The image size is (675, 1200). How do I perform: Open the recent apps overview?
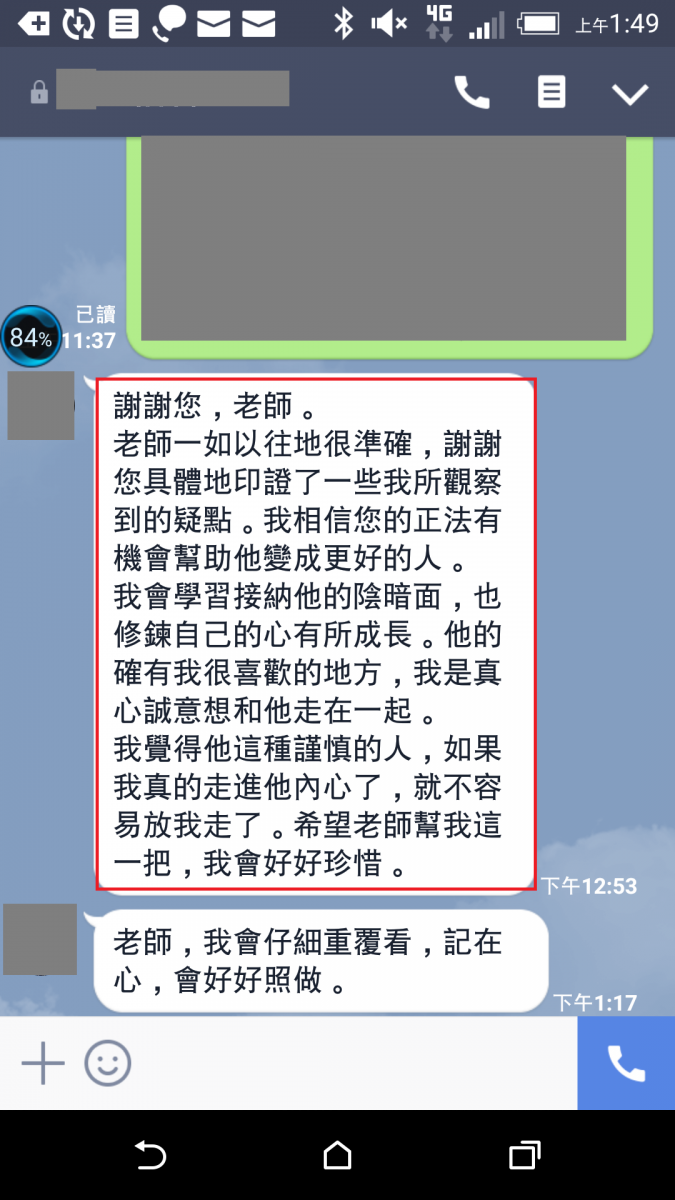click(x=524, y=1156)
